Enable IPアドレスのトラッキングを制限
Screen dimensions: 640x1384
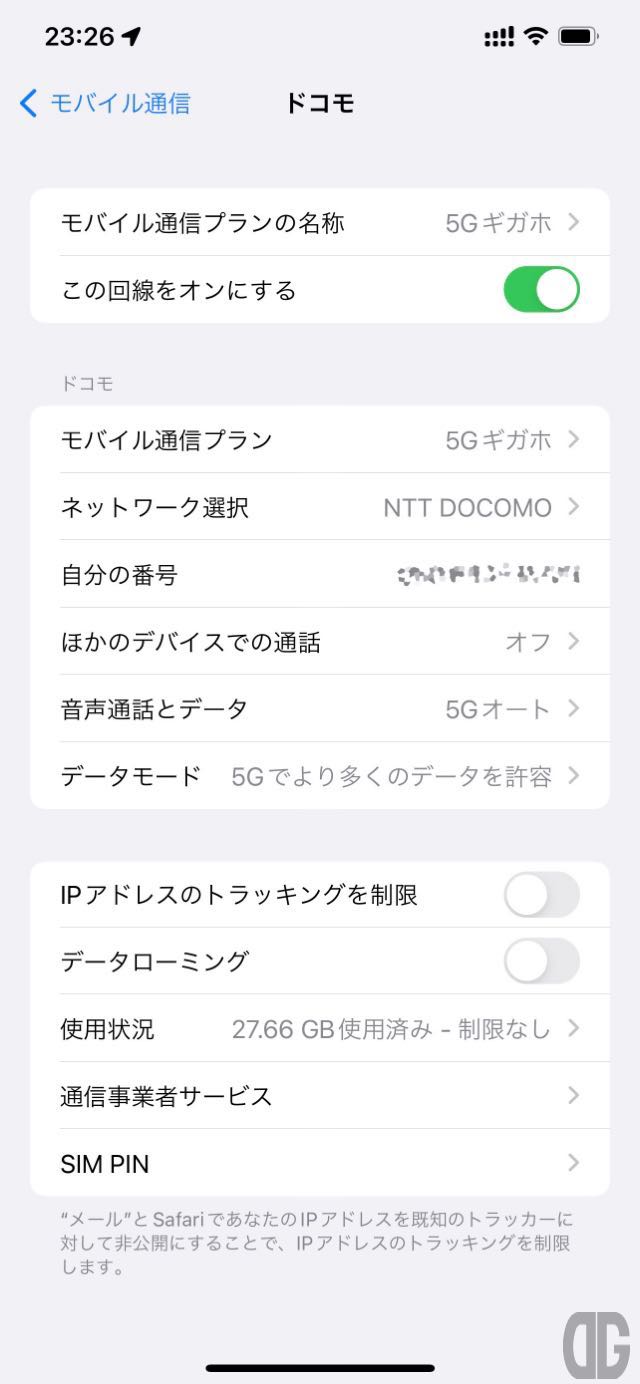pyautogui.click(x=541, y=894)
